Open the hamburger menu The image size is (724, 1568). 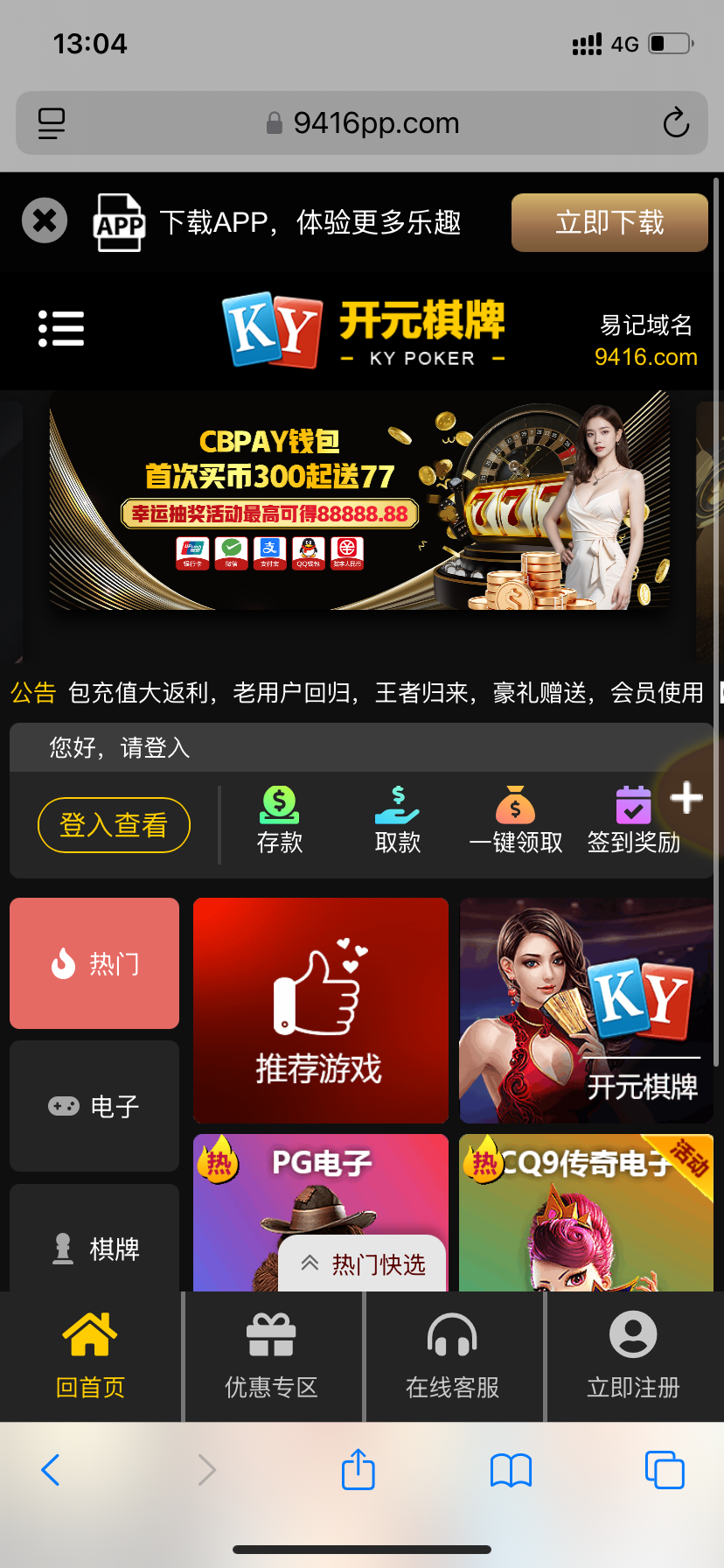coord(61,329)
